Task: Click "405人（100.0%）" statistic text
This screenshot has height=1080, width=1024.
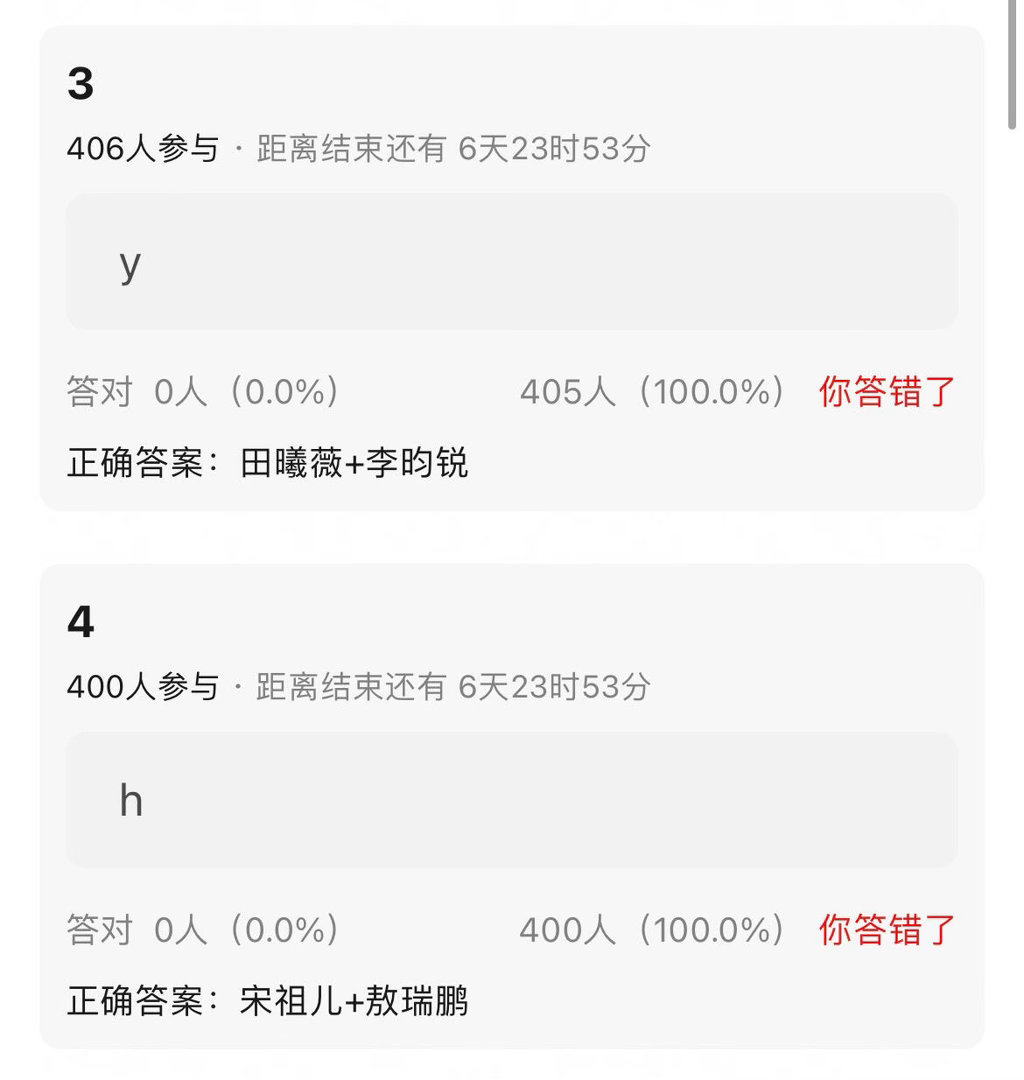Action: [x=652, y=392]
